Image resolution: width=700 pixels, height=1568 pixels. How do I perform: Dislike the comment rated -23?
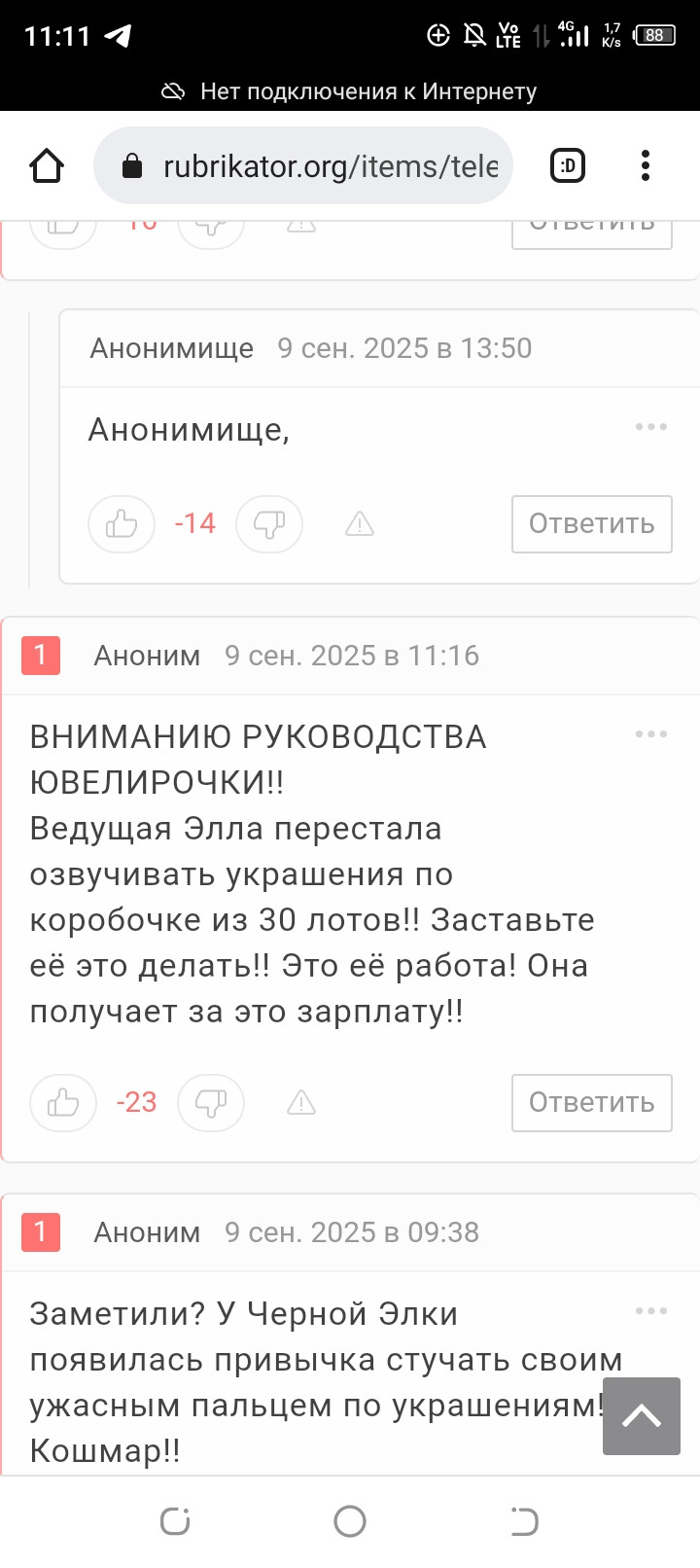point(211,1103)
